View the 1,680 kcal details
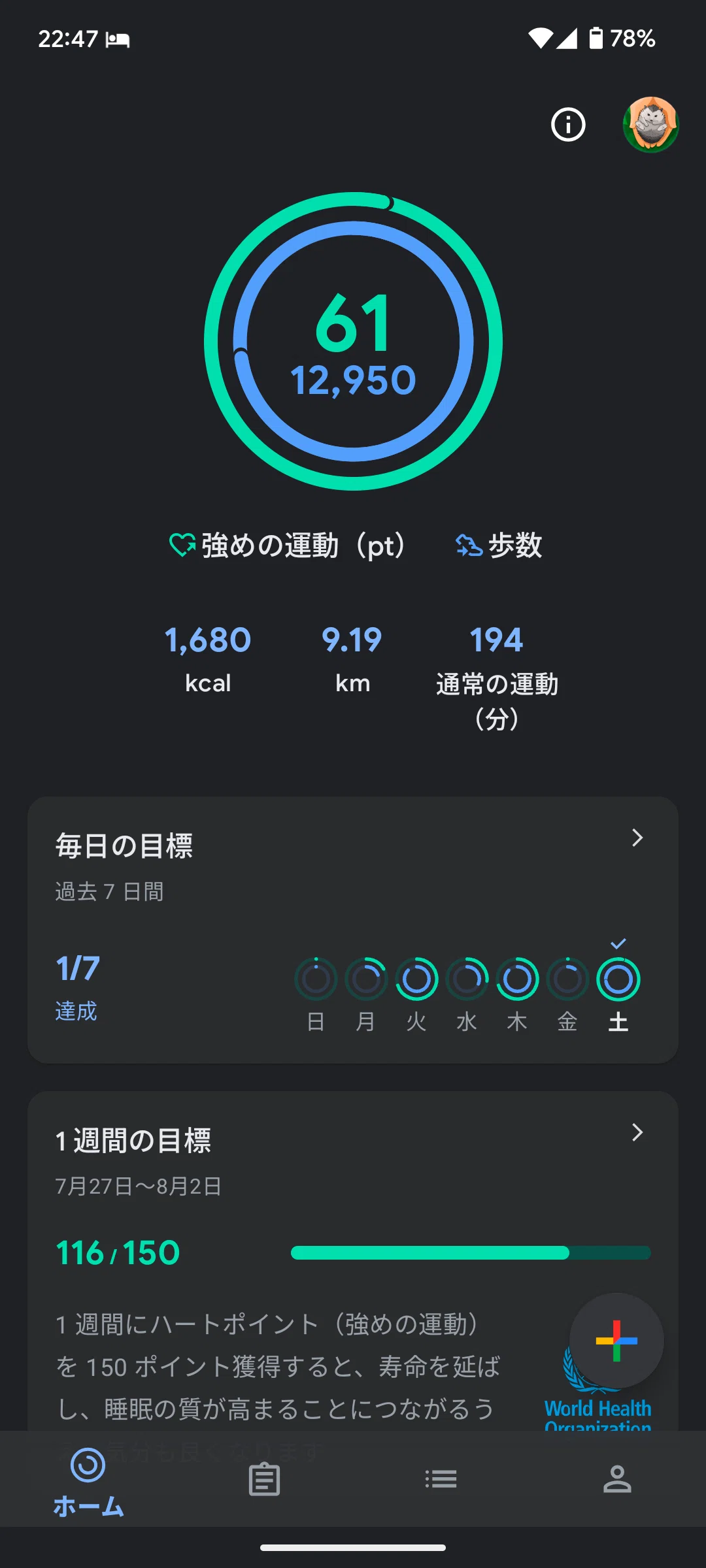The width and height of the screenshot is (706, 1568). point(208,659)
